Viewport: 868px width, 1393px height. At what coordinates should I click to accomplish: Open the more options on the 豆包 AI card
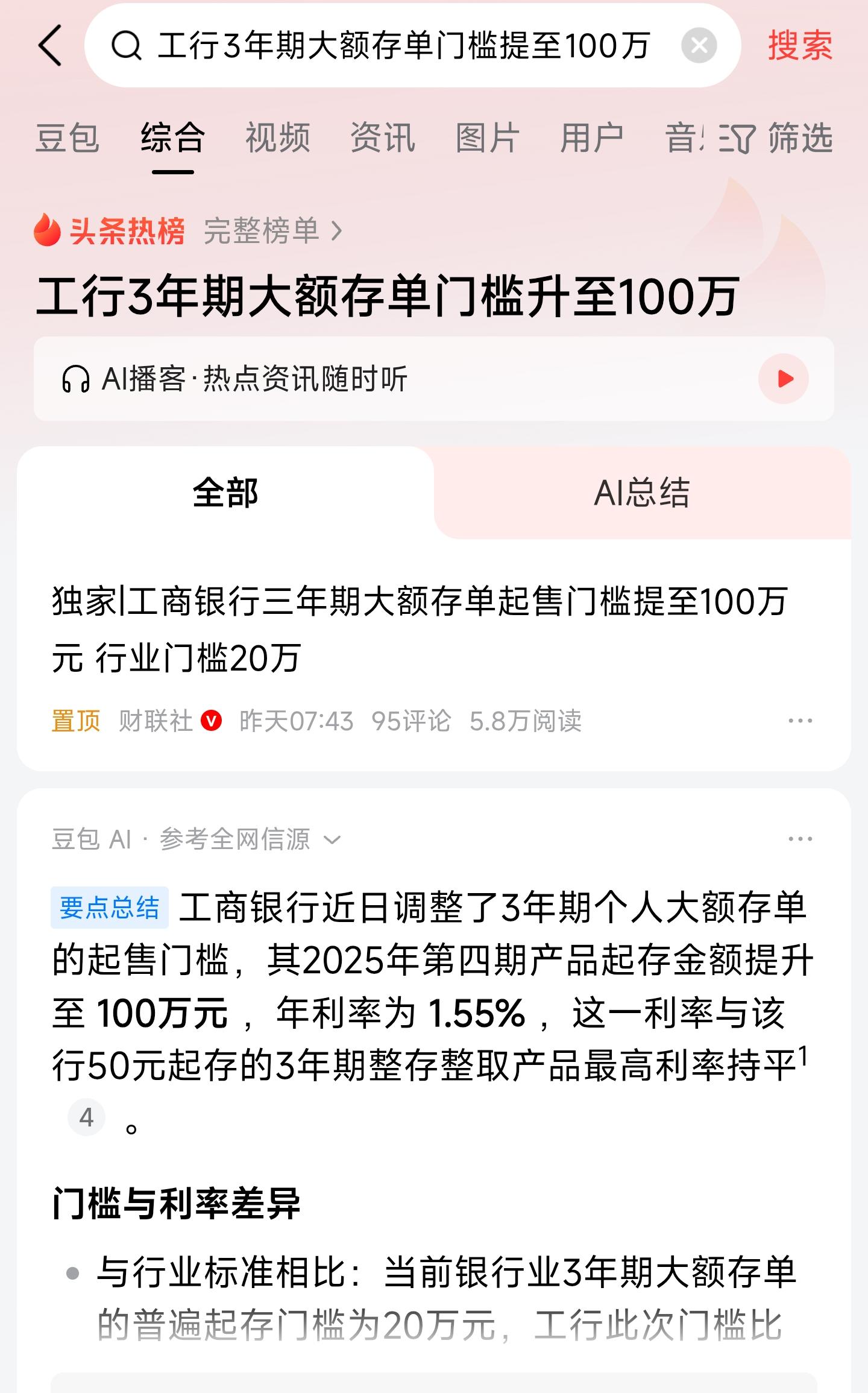pos(800,839)
